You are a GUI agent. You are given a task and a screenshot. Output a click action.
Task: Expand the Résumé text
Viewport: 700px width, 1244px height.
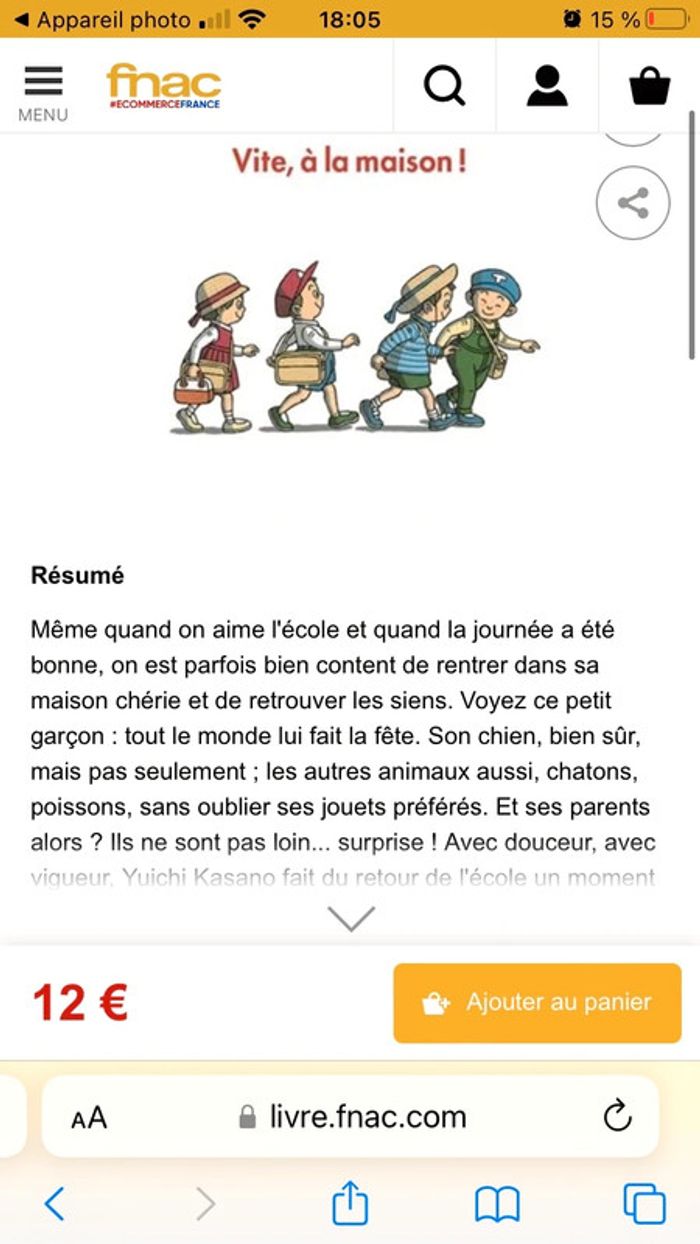[x=351, y=918]
